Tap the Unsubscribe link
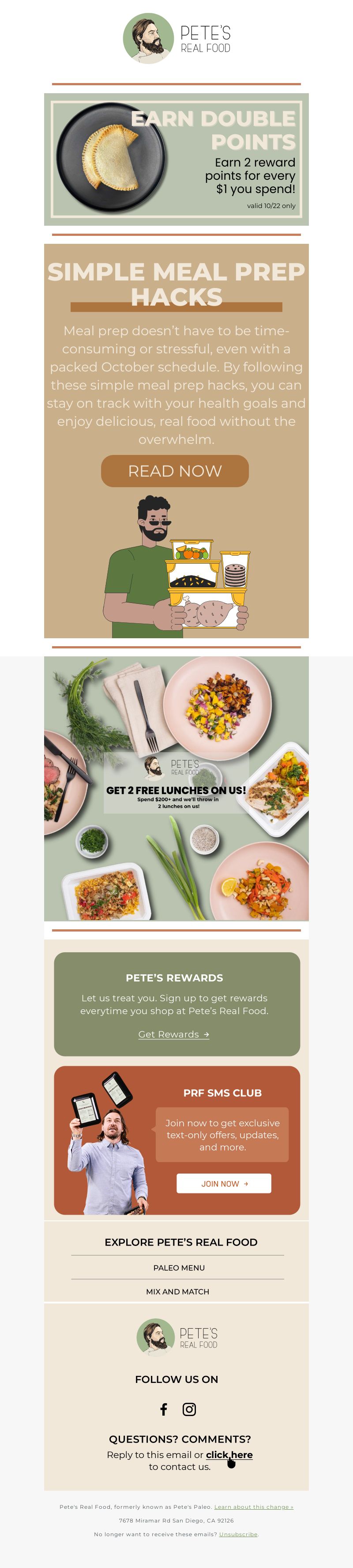353x1568 pixels. pyautogui.click(x=238, y=1534)
